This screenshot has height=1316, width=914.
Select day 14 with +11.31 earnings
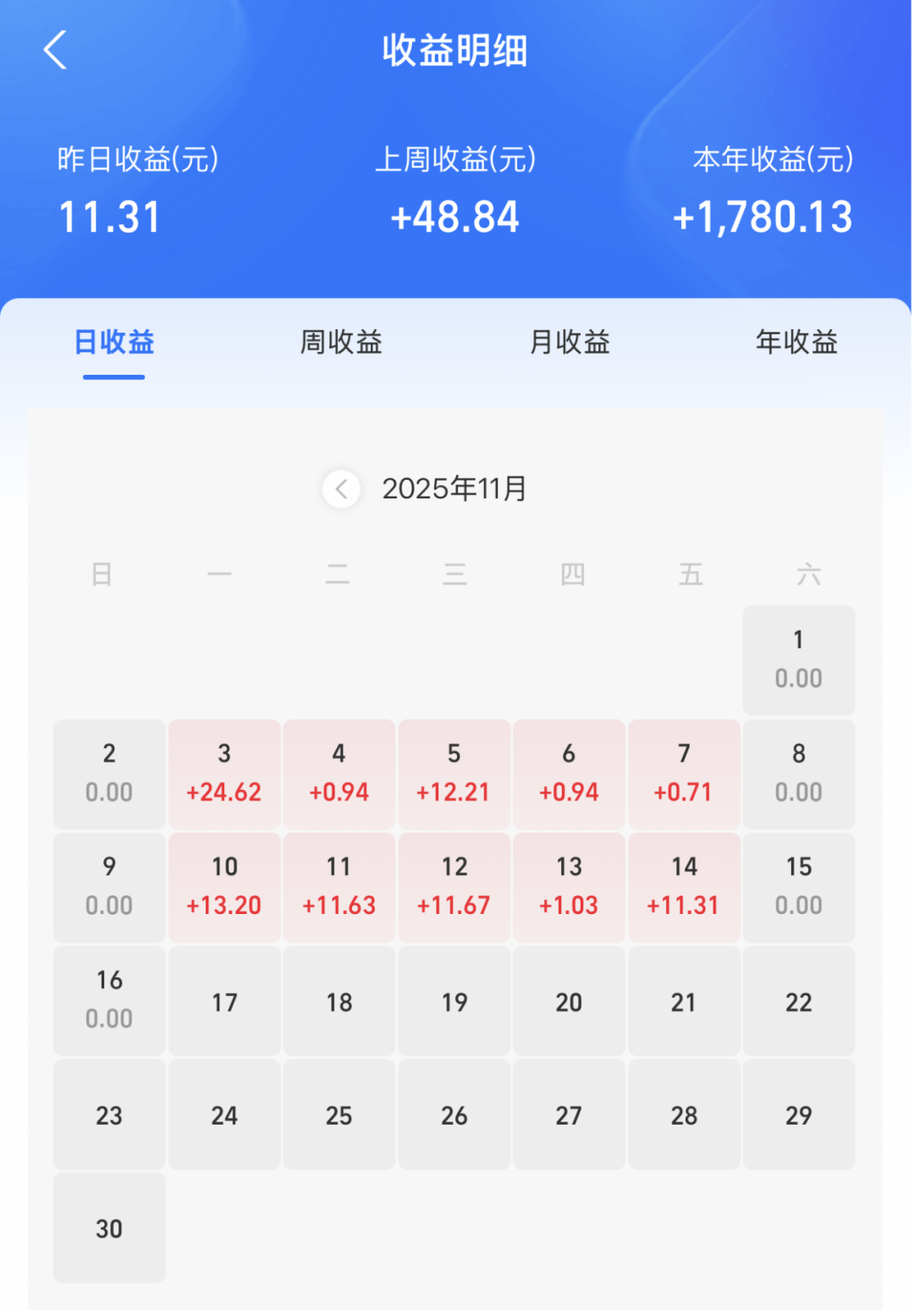pos(684,888)
